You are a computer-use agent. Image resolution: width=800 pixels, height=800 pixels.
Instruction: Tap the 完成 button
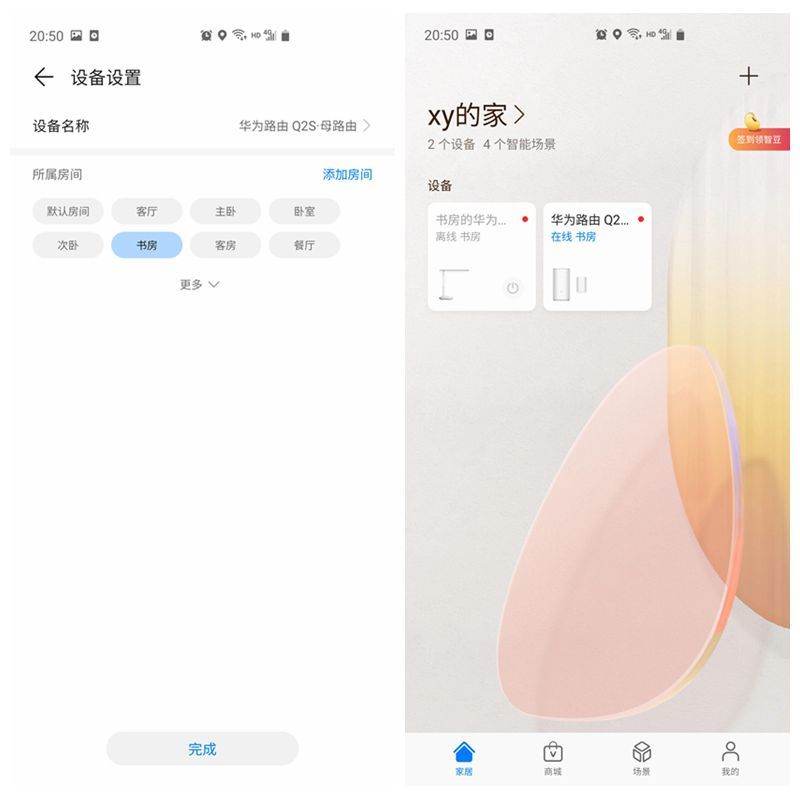coord(202,749)
